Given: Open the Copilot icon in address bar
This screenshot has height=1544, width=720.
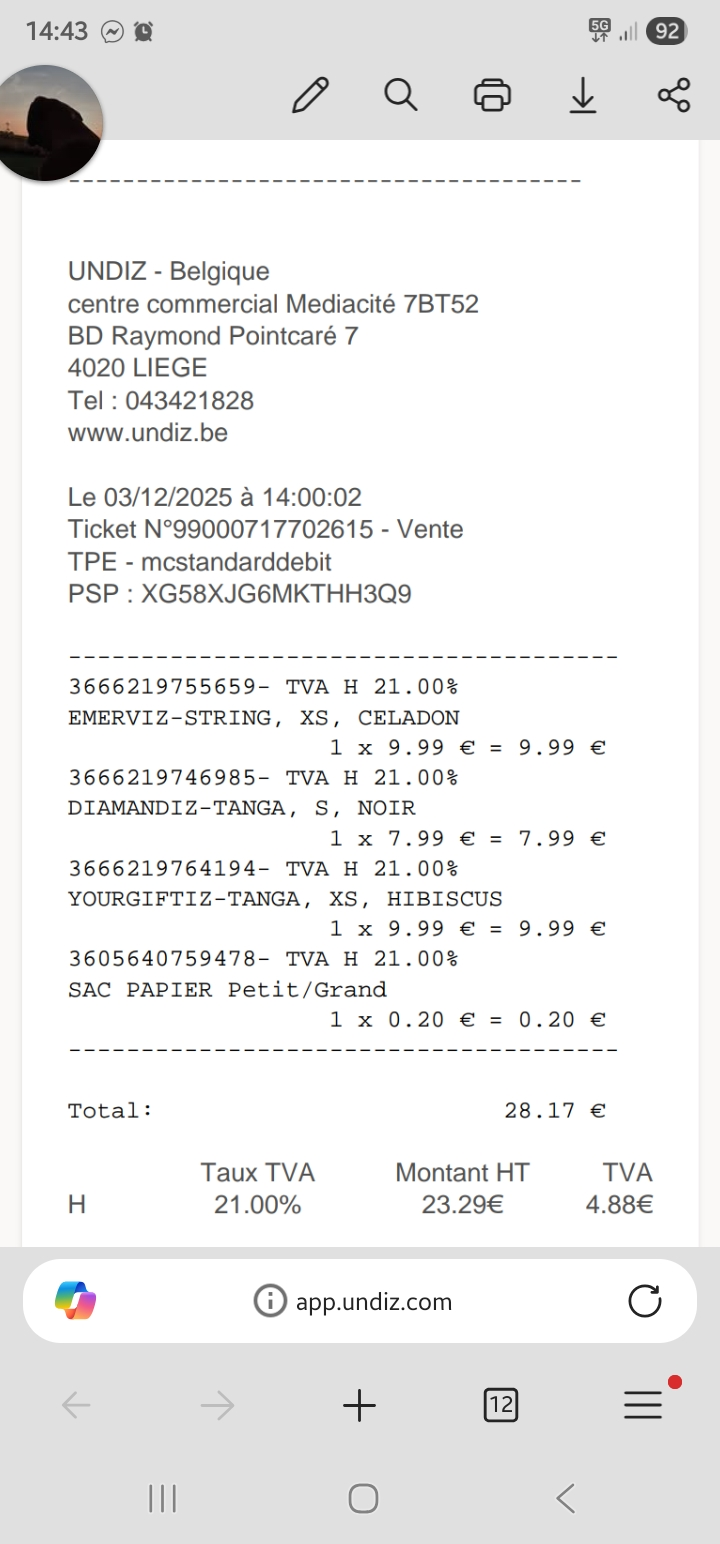Looking at the screenshot, I should pos(76,1301).
